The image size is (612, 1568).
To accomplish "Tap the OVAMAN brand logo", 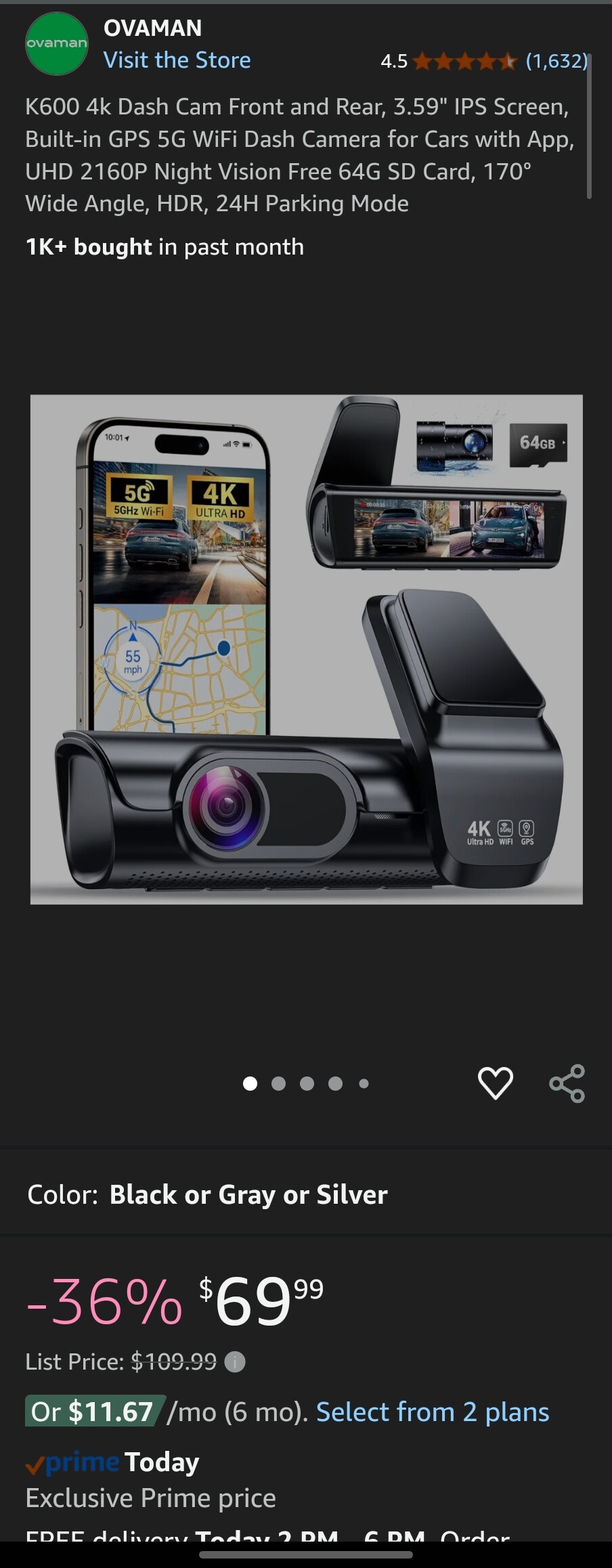I will 57,43.
